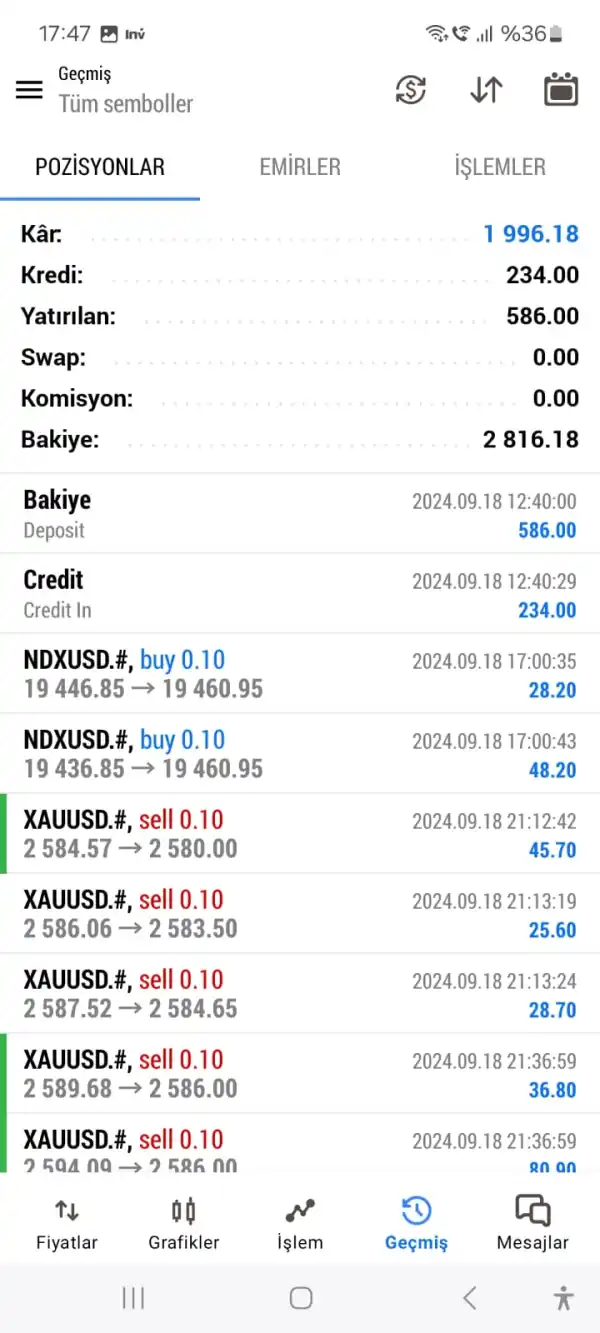Expand the XAUUSD sell trade with 36.80 profit
Image resolution: width=600 pixels, height=1333 pixels.
pos(300,1073)
